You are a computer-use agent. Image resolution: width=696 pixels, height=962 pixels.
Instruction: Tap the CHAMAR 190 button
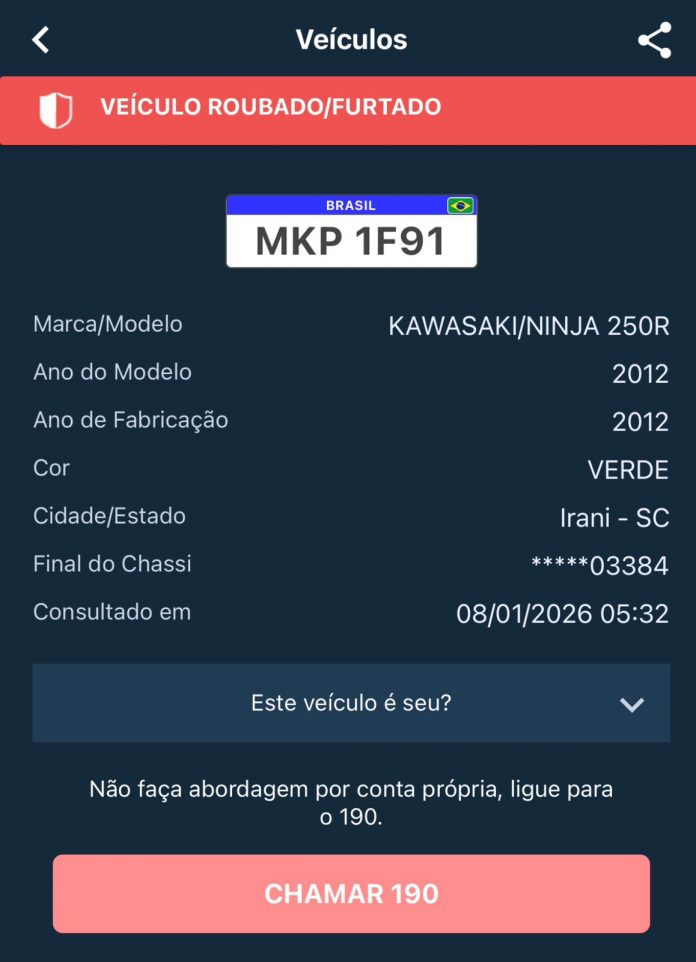351,893
